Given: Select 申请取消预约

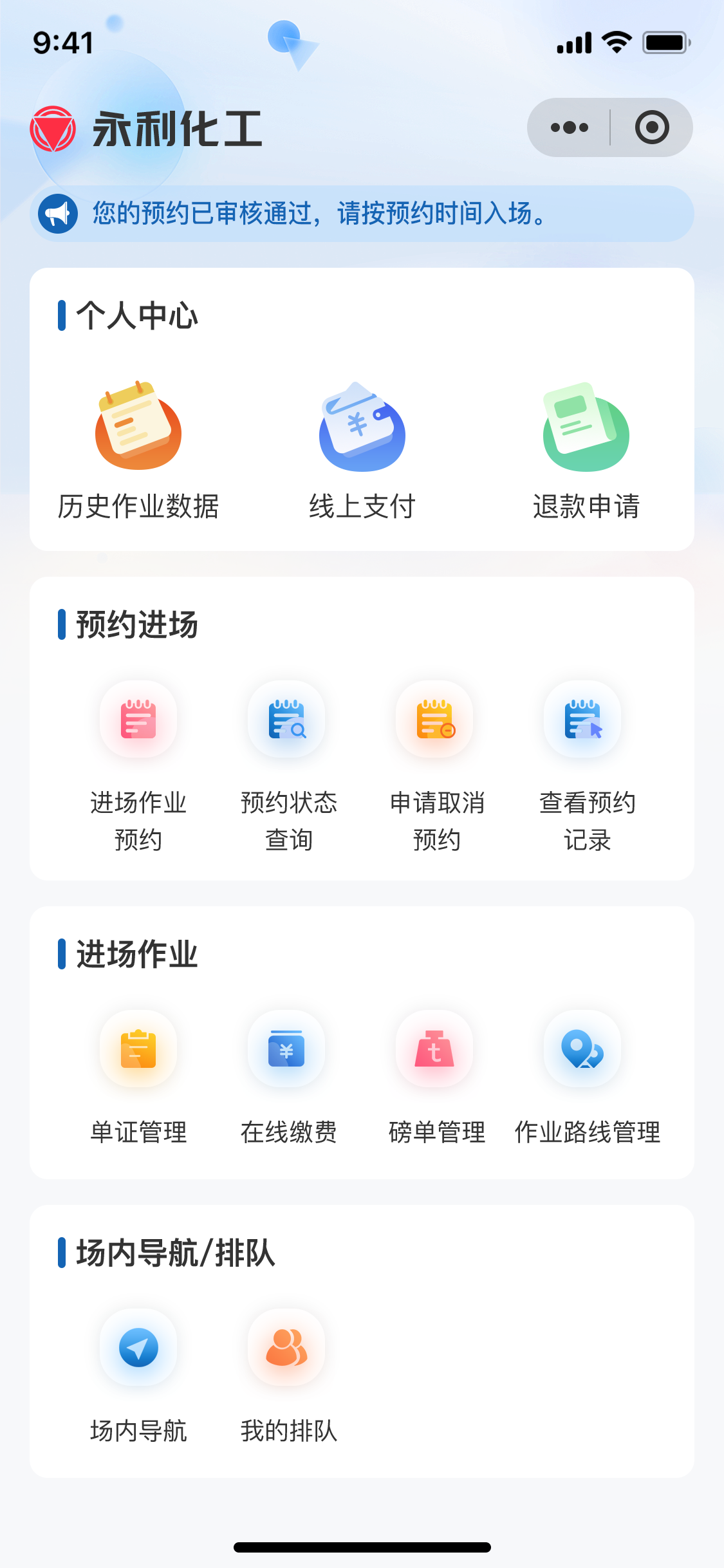Looking at the screenshot, I should [x=436, y=766].
